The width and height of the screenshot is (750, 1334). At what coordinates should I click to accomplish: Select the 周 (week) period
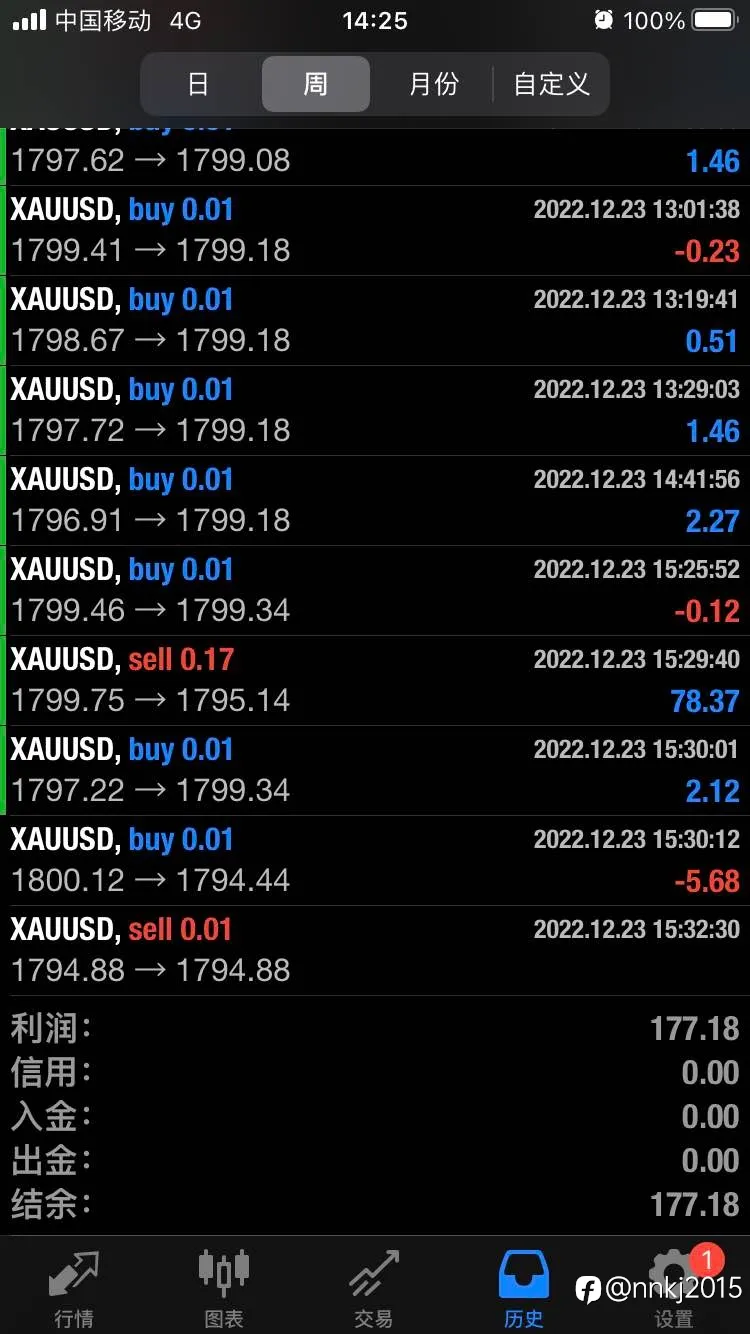(315, 84)
